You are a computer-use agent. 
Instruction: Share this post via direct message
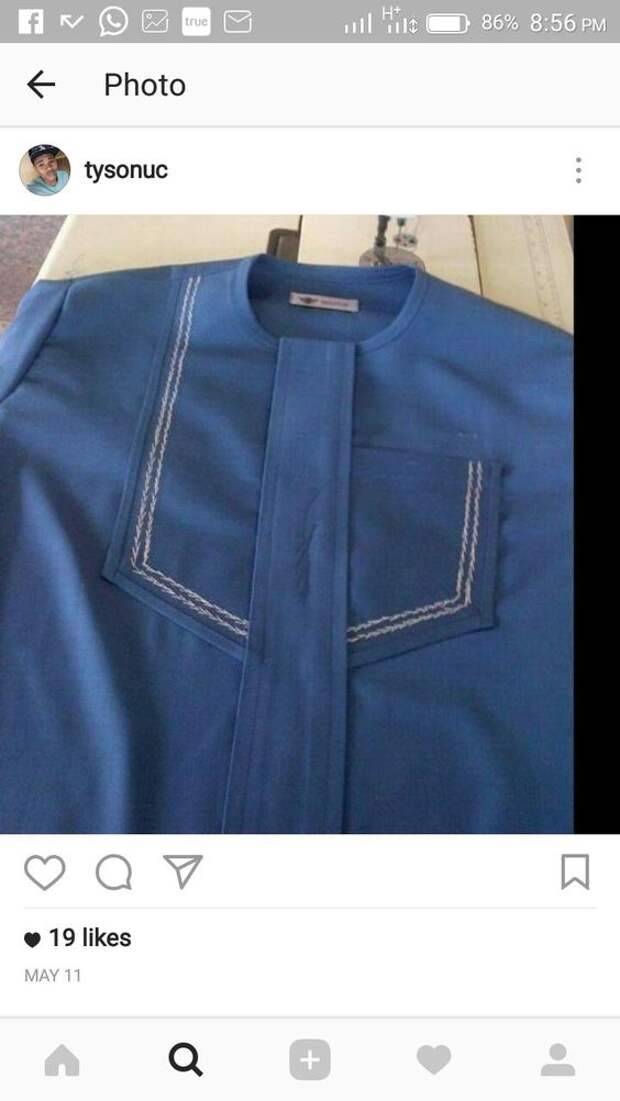click(183, 872)
